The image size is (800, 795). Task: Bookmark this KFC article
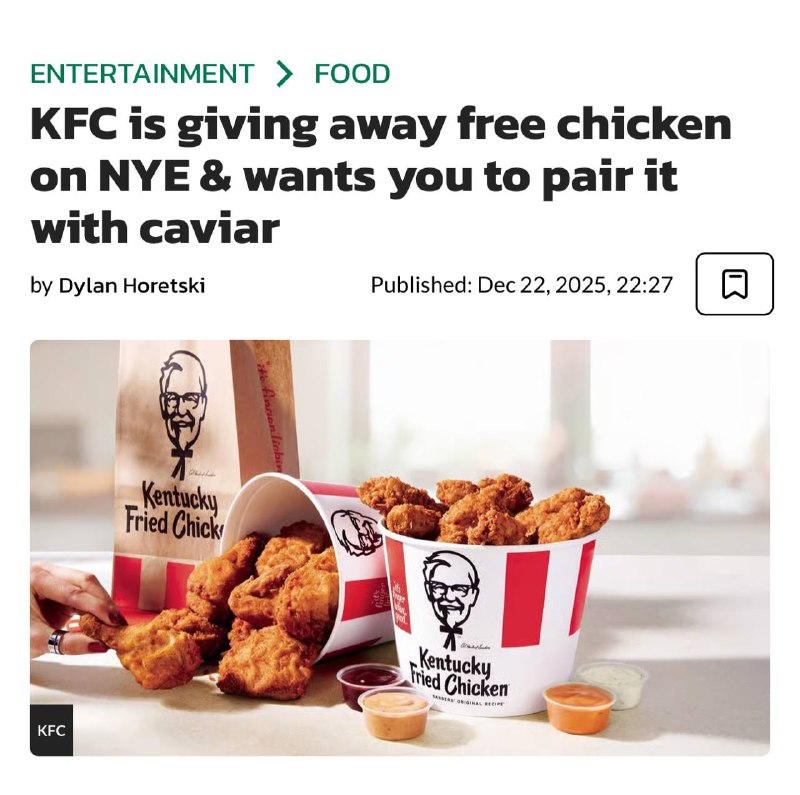pyautogui.click(x=734, y=285)
